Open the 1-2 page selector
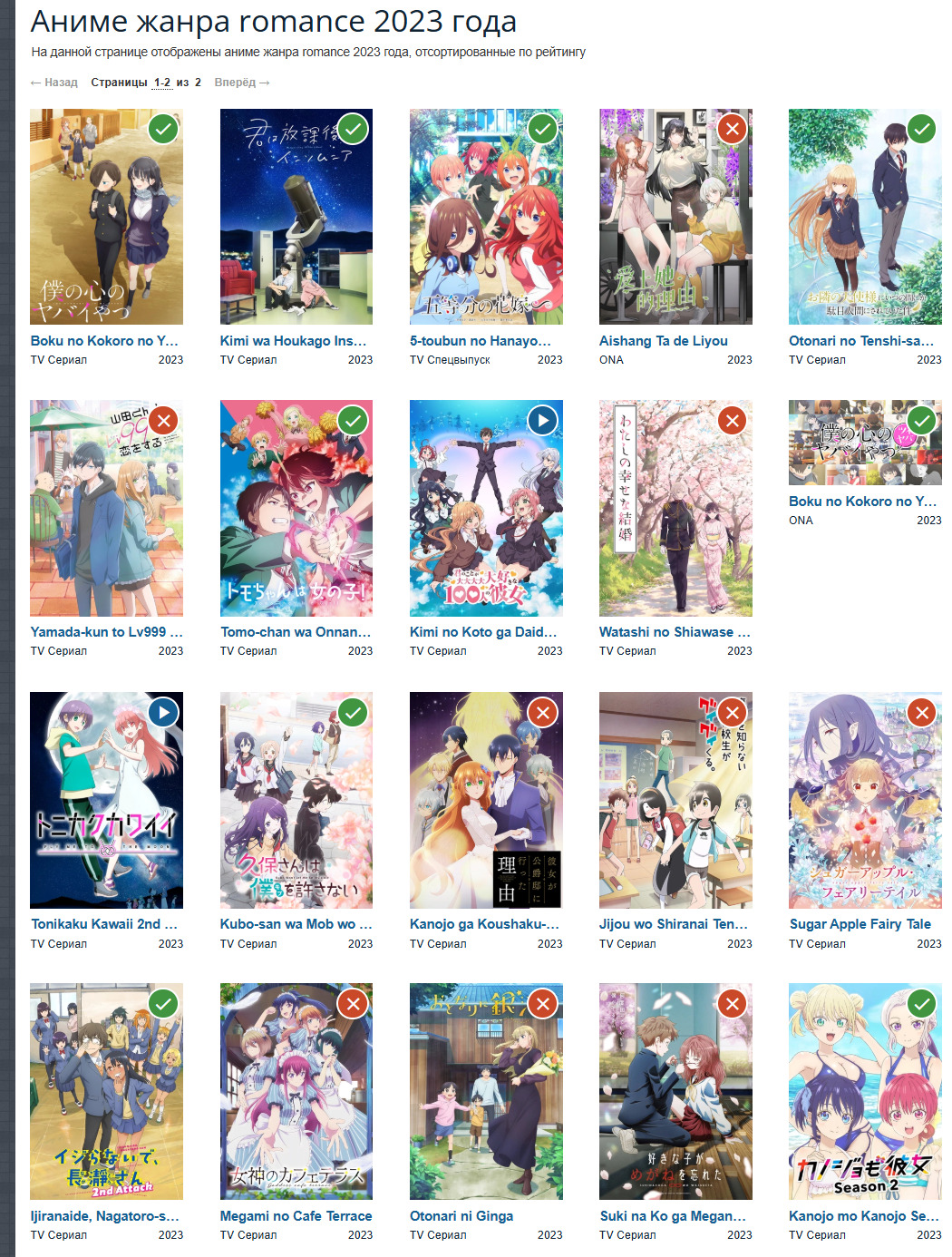The width and height of the screenshot is (952, 1257). (162, 83)
